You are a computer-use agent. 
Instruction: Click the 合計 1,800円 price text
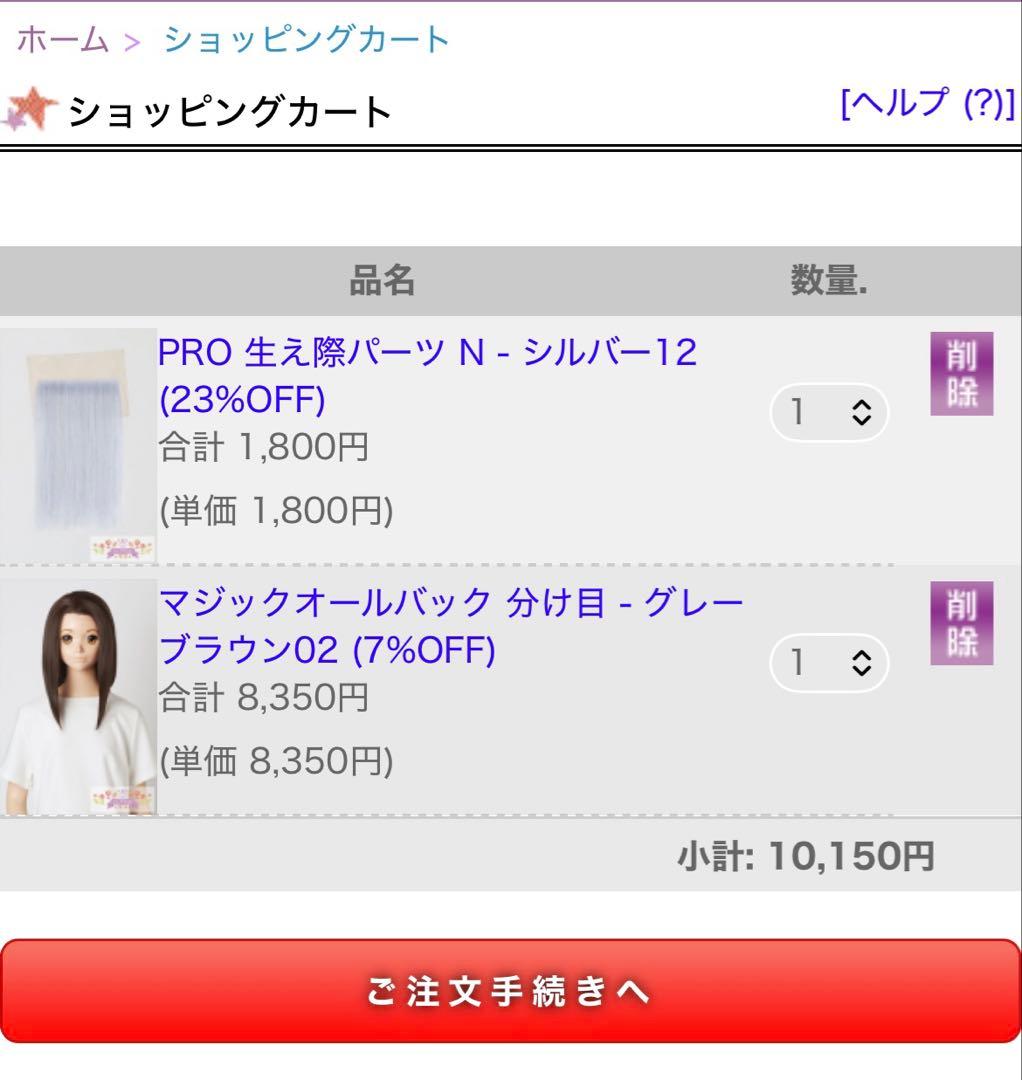tap(263, 447)
